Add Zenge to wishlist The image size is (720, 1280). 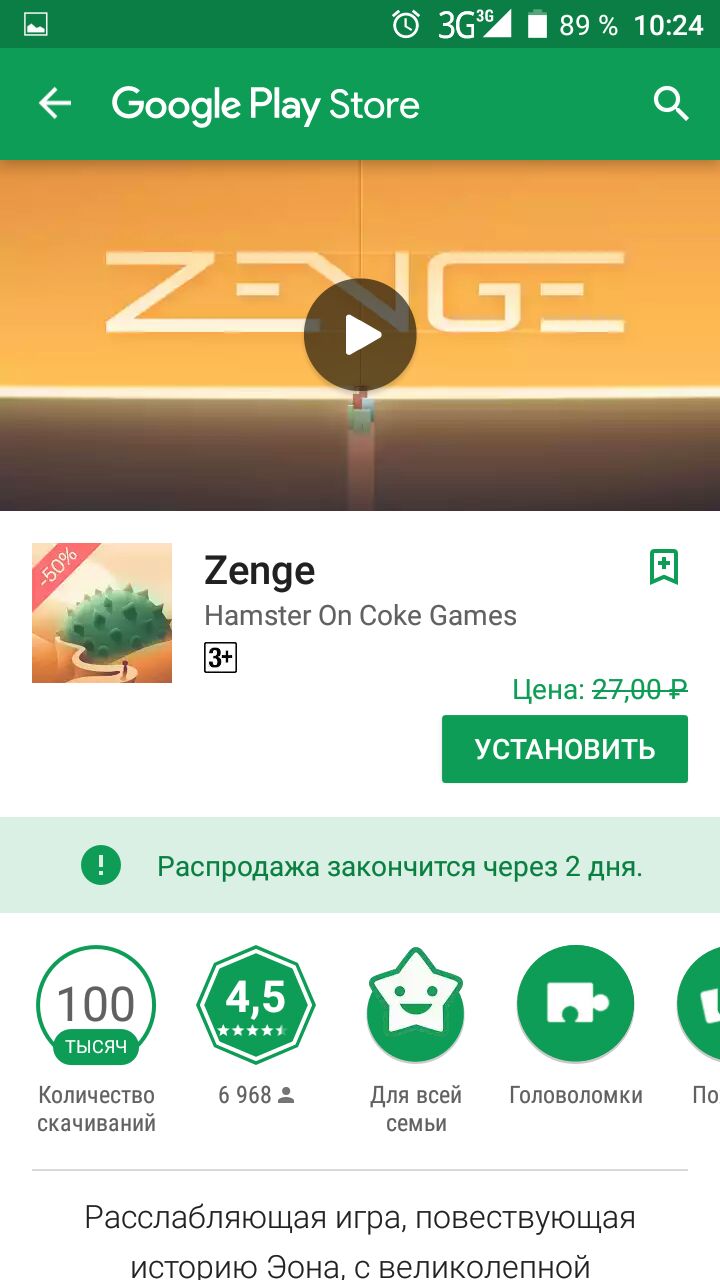click(664, 567)
